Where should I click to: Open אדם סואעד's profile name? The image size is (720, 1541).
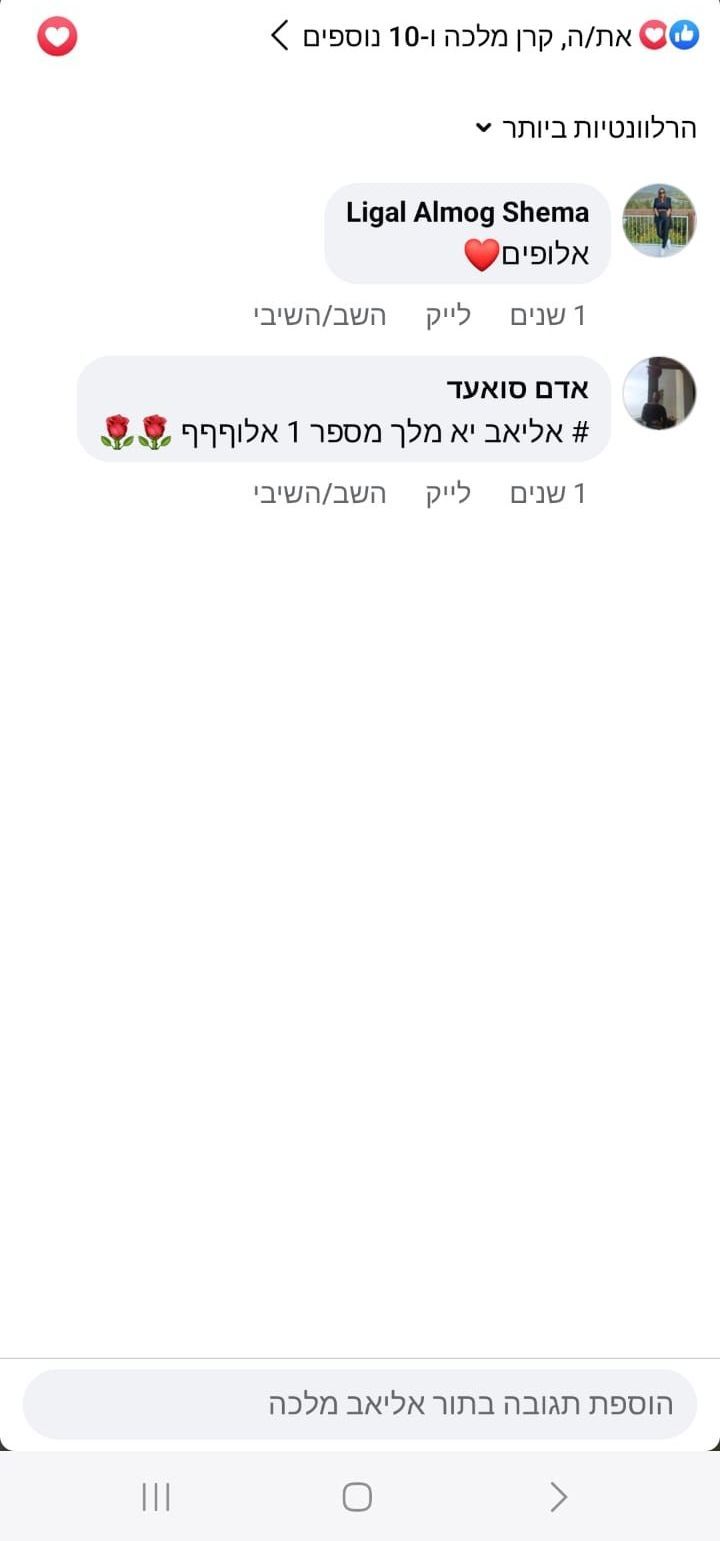tap(517, 388)
